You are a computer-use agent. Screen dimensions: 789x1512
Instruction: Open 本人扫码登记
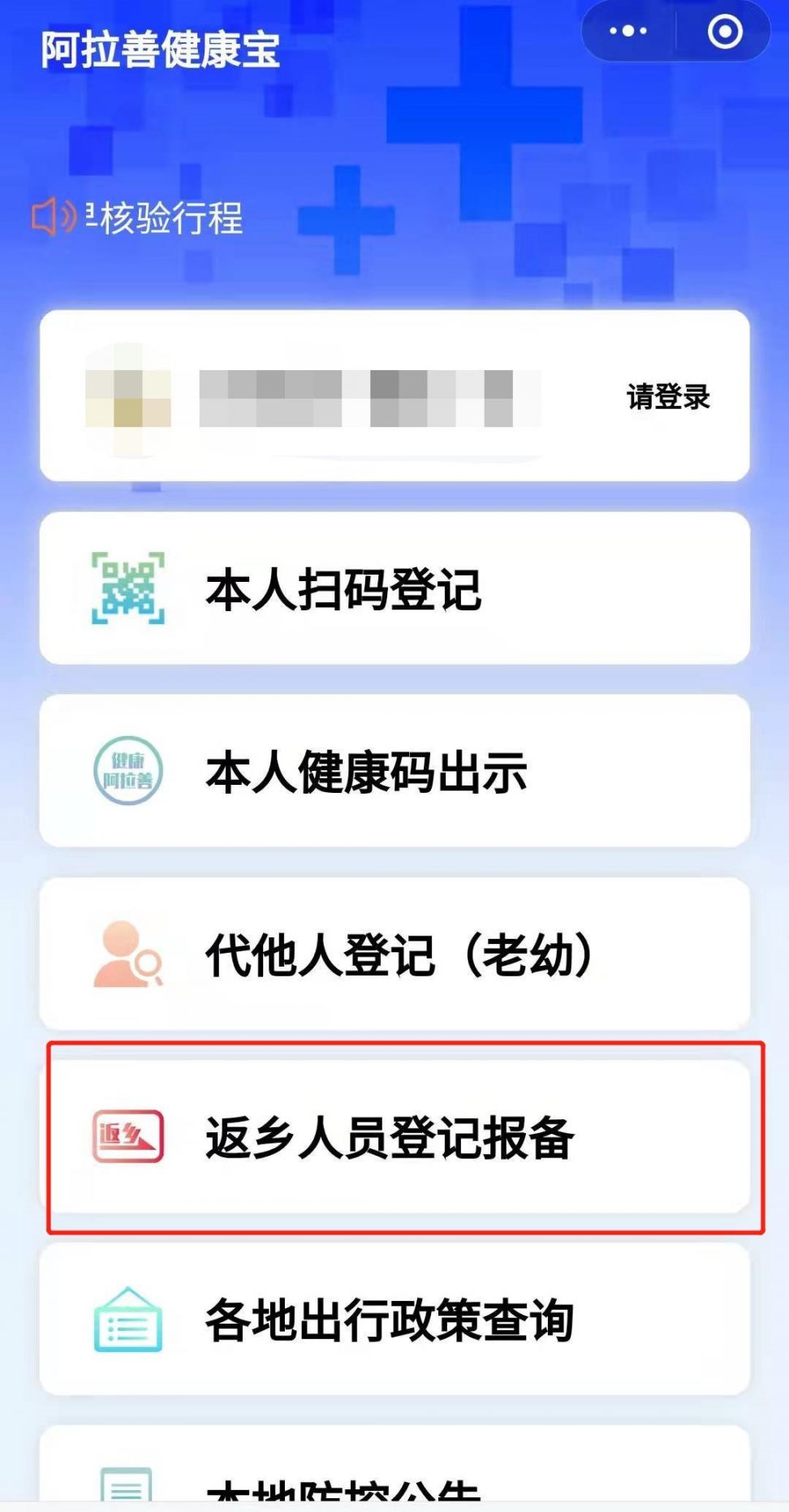[394, 588]
